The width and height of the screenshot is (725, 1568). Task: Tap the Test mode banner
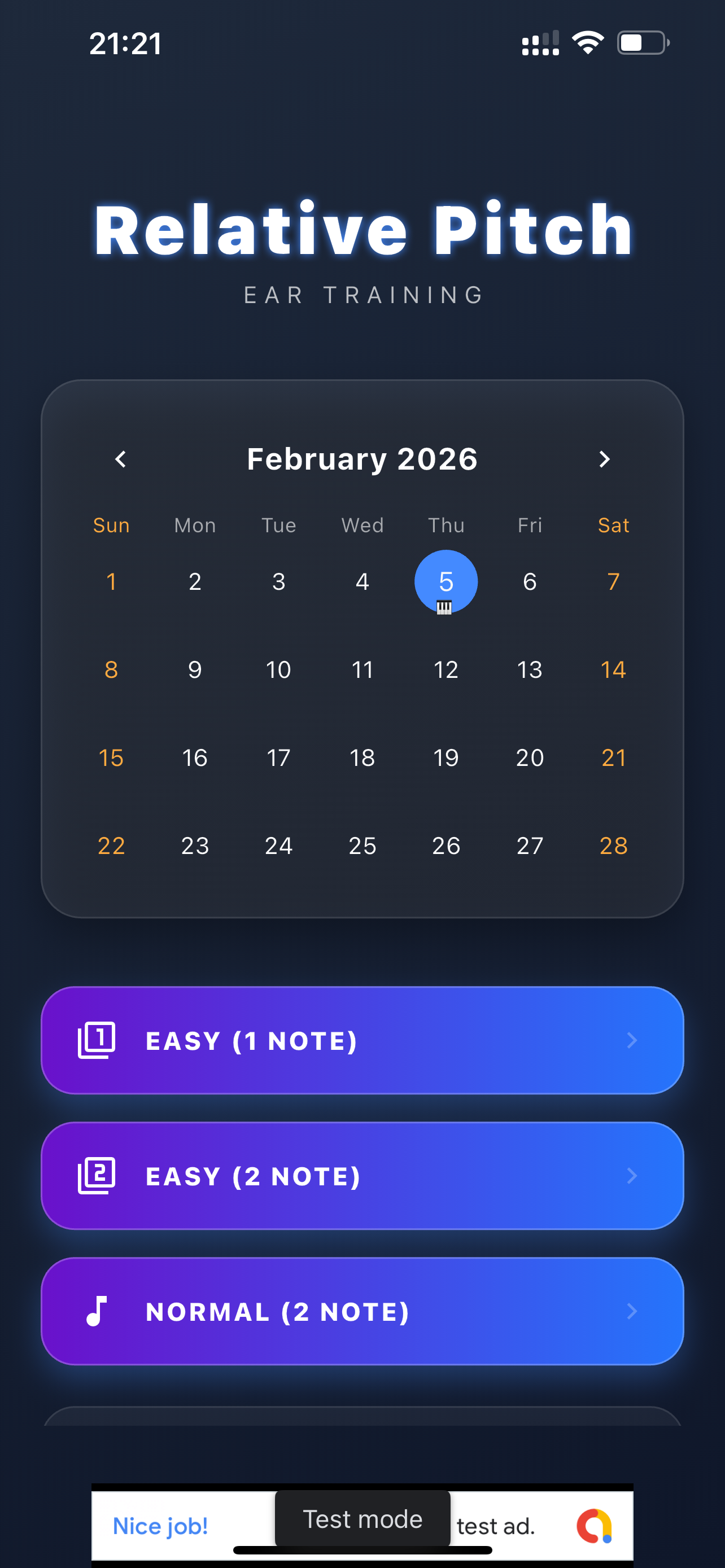coord(362,1519)
